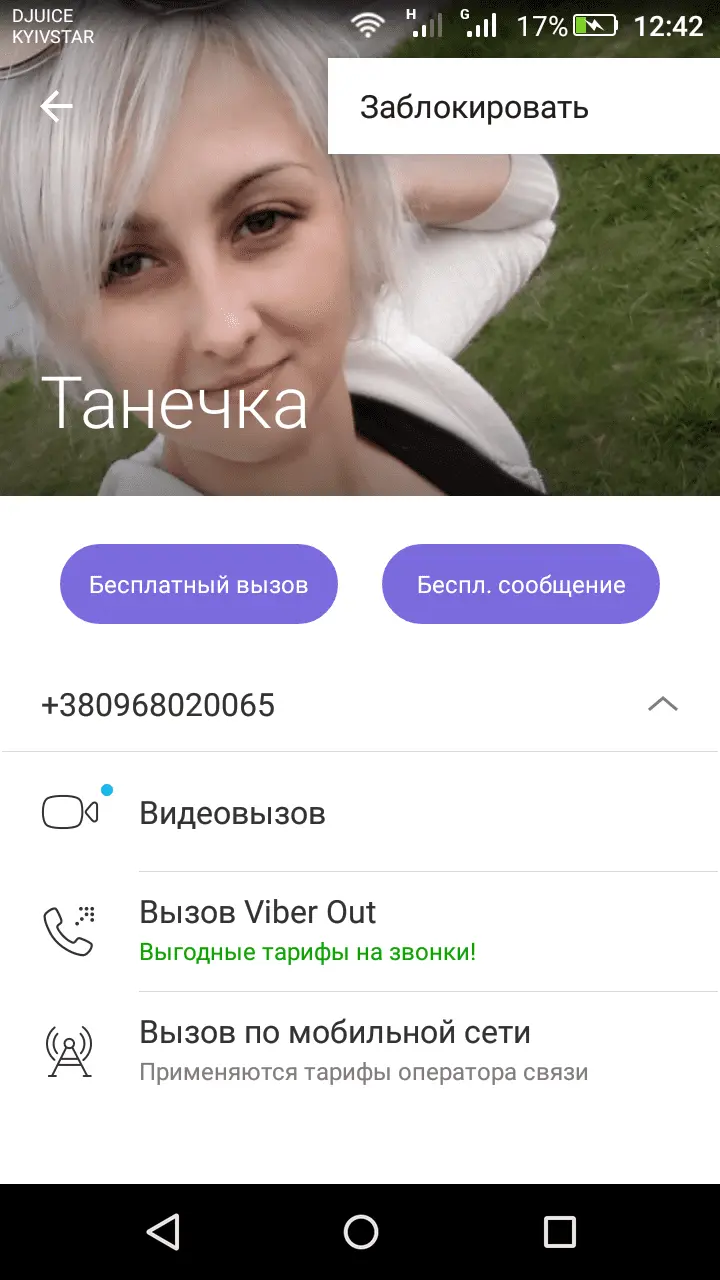
Task: Send a free message via Беспл. сообщение
Action: click(521, 585)
